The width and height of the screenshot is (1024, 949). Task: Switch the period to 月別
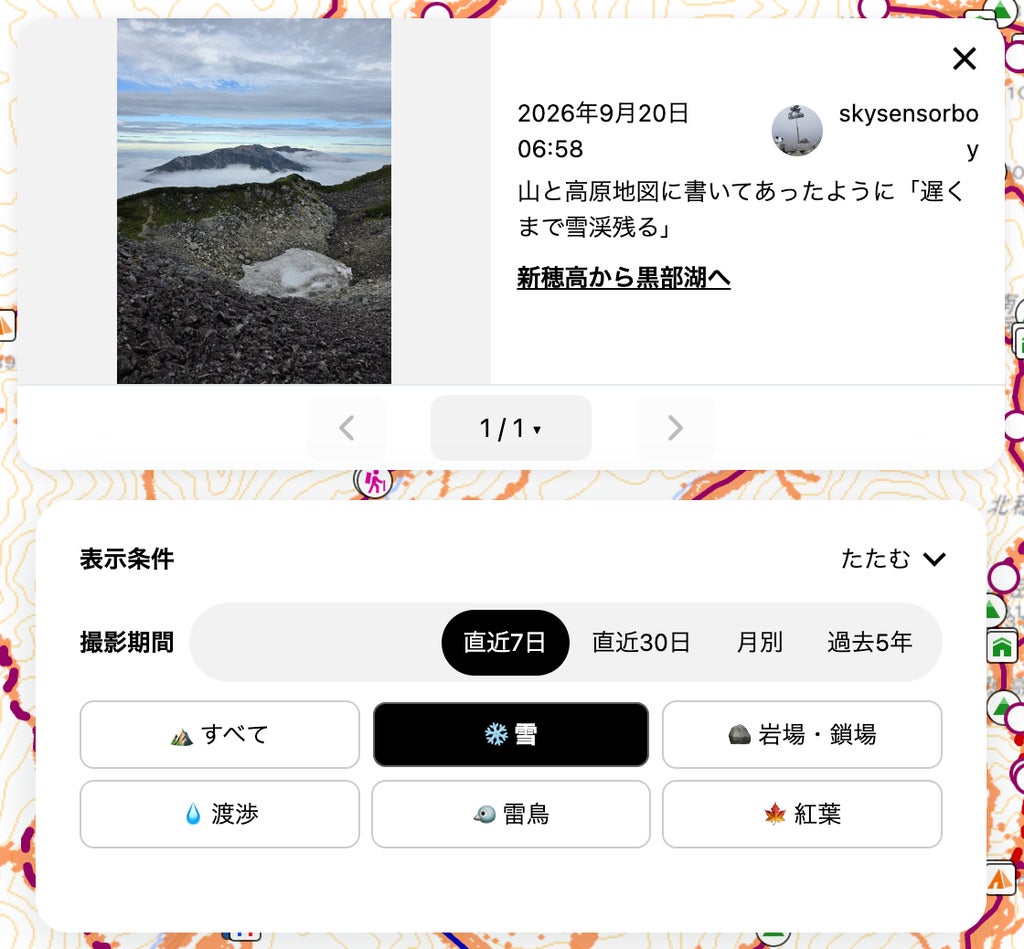pyautogui.click(x=759, y=643)
